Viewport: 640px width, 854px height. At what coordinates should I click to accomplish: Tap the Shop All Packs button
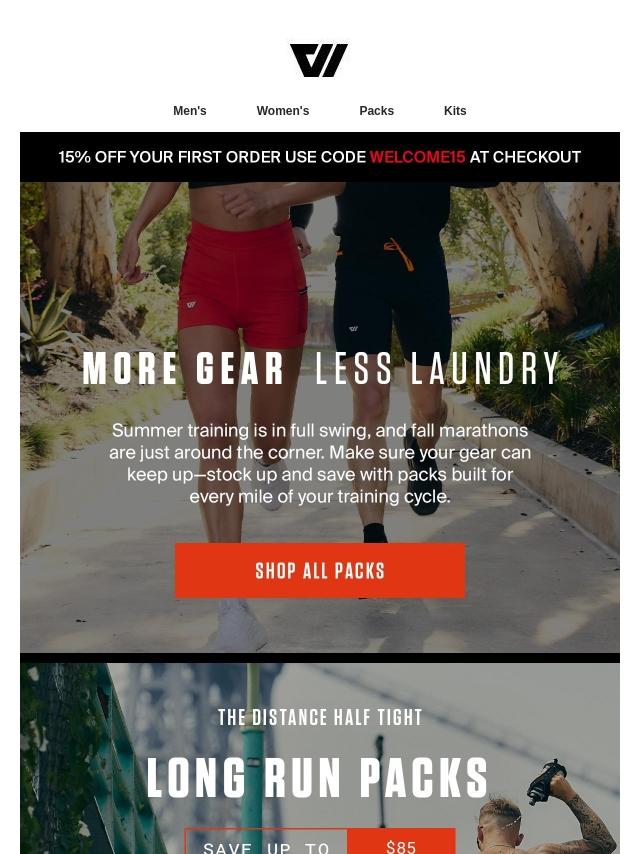click(x=320, y=571)
